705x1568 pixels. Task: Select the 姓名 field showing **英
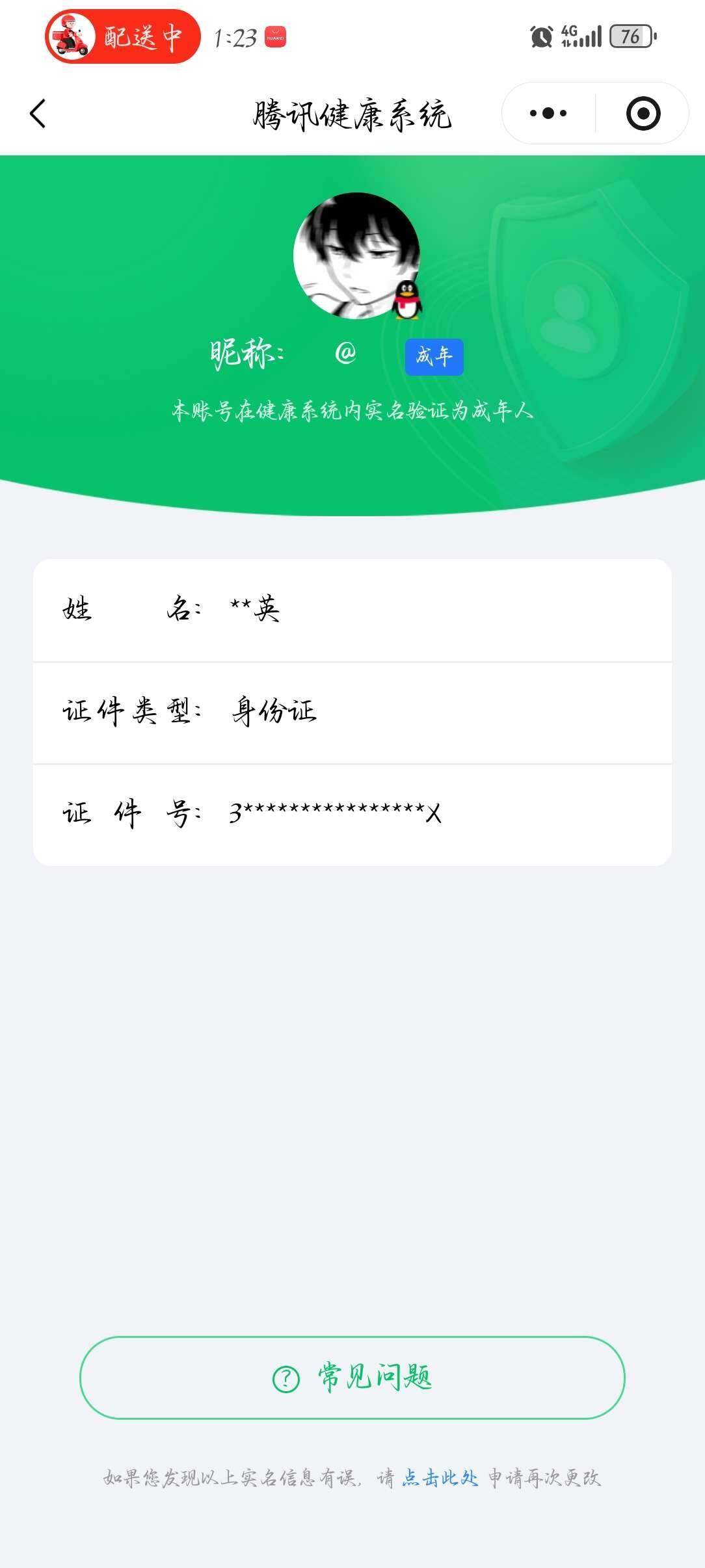[x=352, y=610]
